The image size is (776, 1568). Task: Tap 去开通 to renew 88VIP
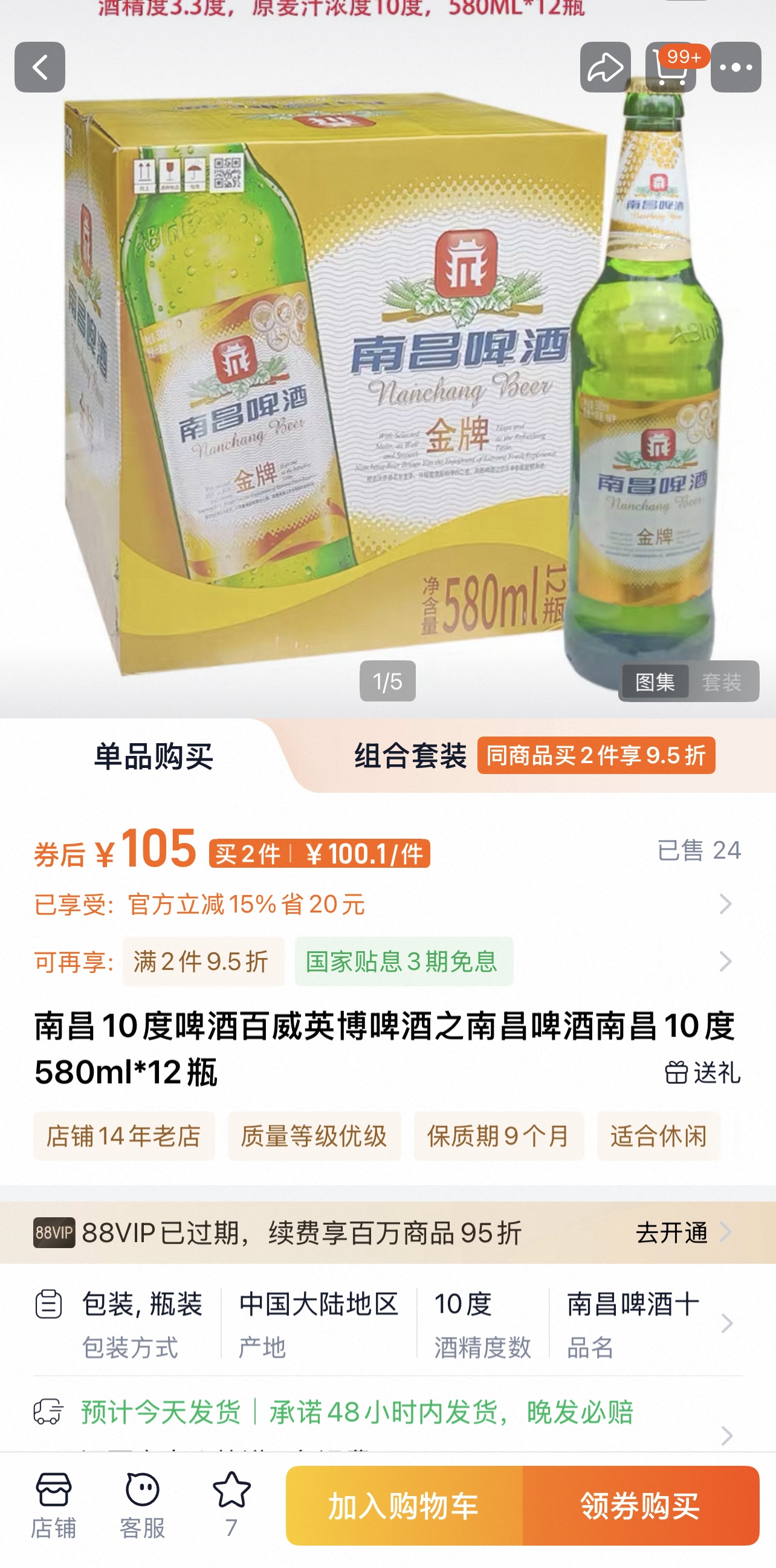click(x=682, y=1232)
